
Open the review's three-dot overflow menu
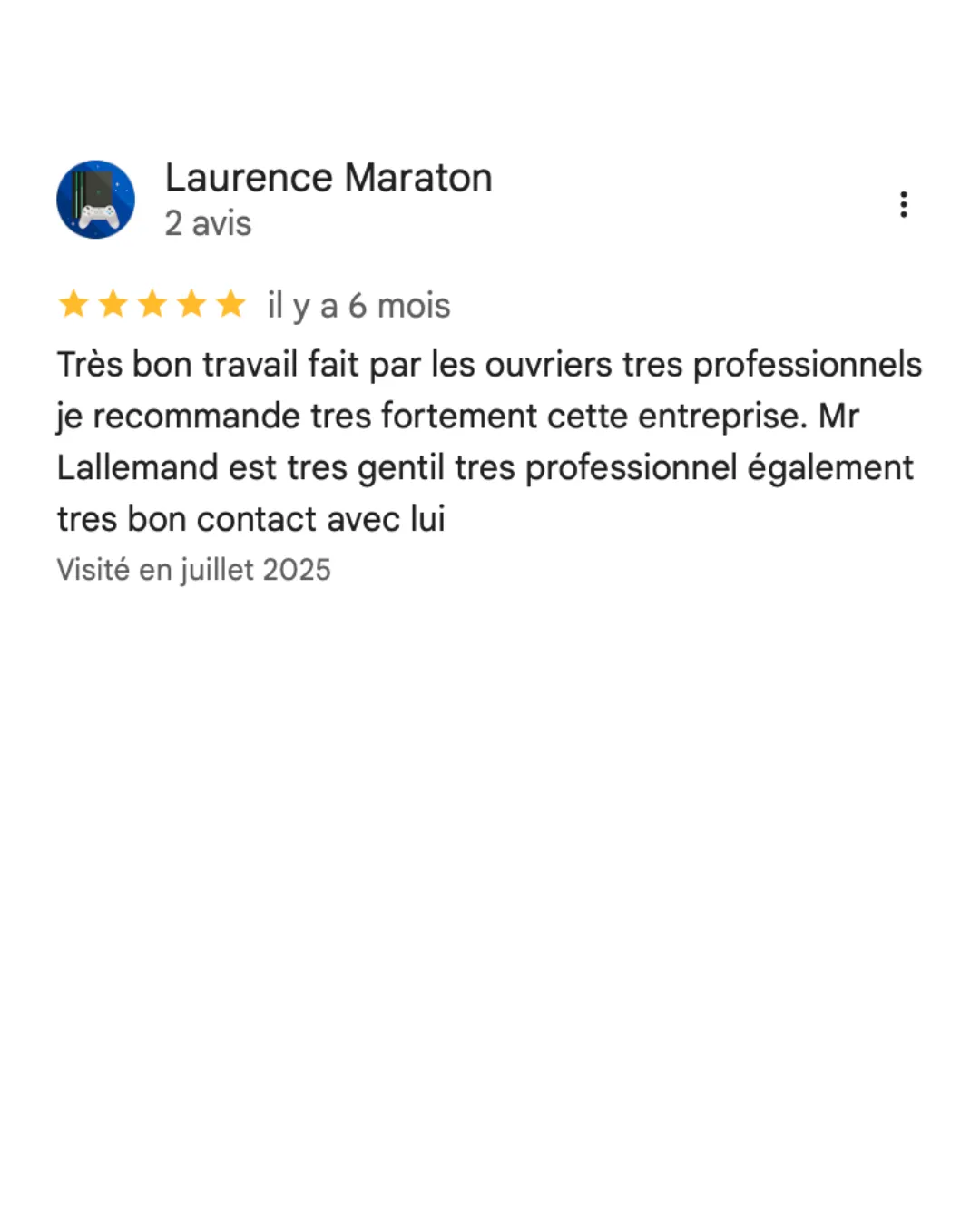point(903,204)
